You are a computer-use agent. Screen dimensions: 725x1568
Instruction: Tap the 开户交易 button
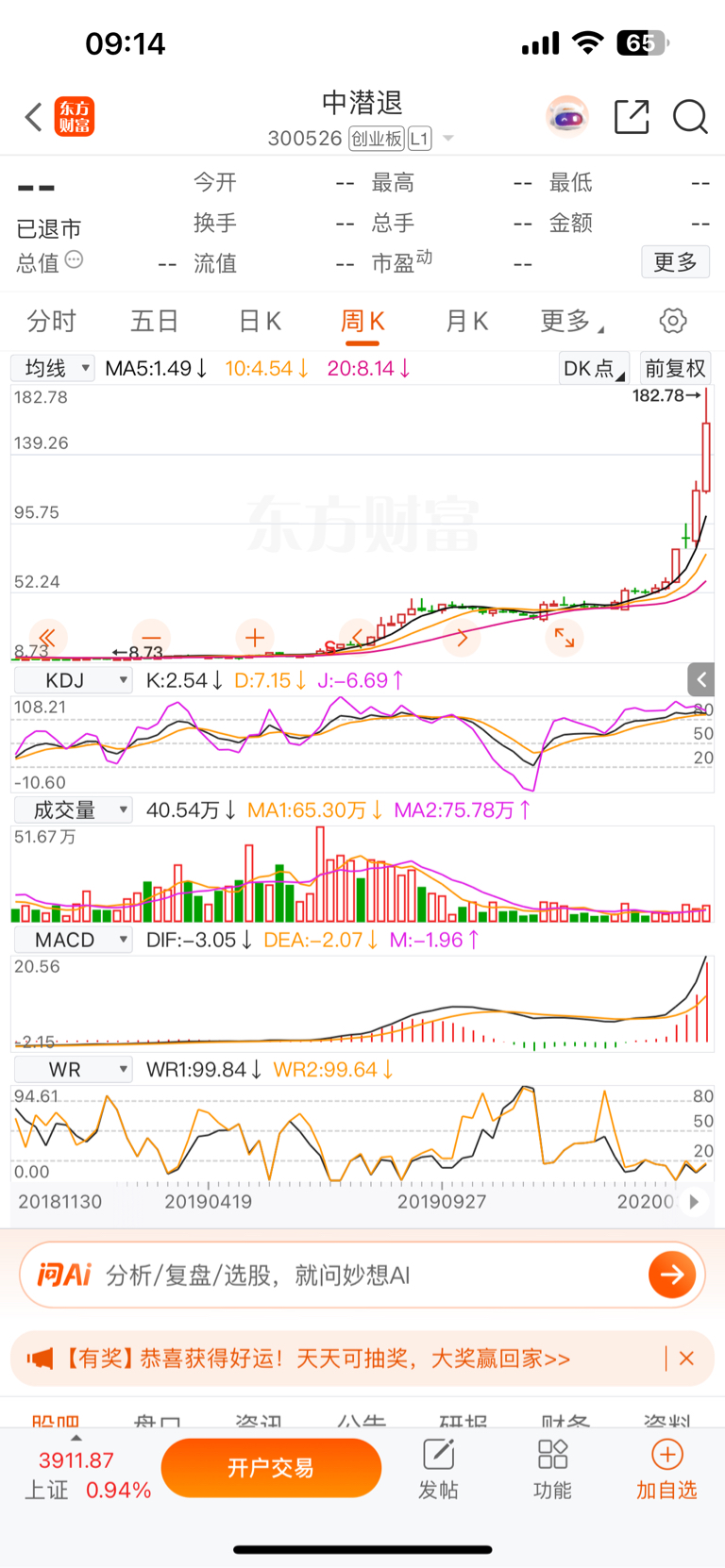coord(271,1468)
